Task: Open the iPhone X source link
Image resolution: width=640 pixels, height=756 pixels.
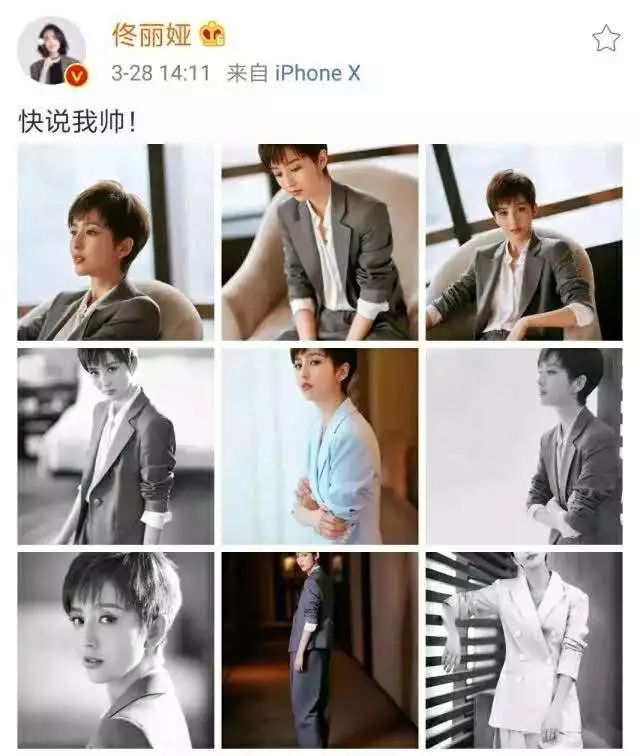Action: [x=317, y=73]
